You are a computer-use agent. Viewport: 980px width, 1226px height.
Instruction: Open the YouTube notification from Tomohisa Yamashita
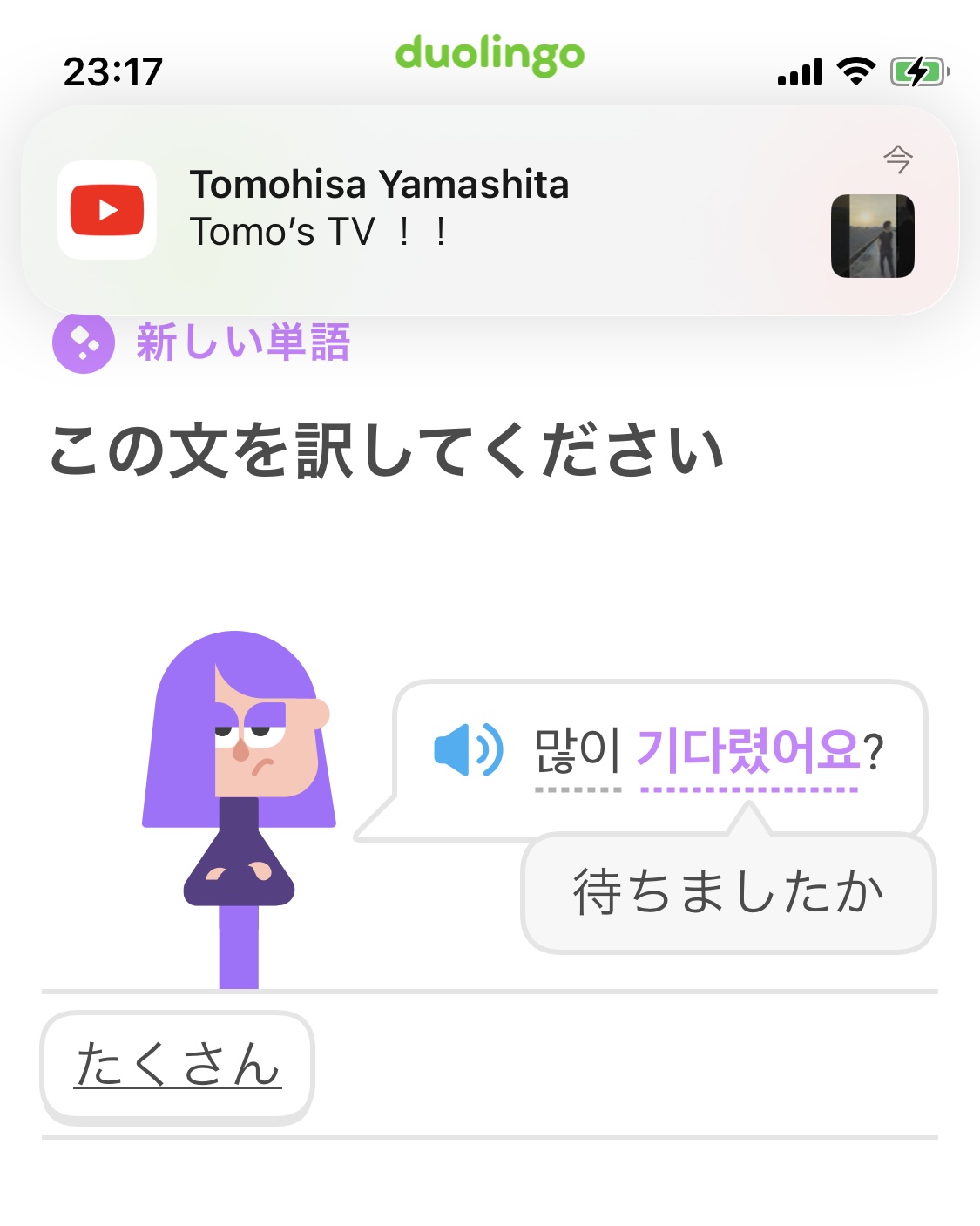pyautogui.click(x=488, y=210)
